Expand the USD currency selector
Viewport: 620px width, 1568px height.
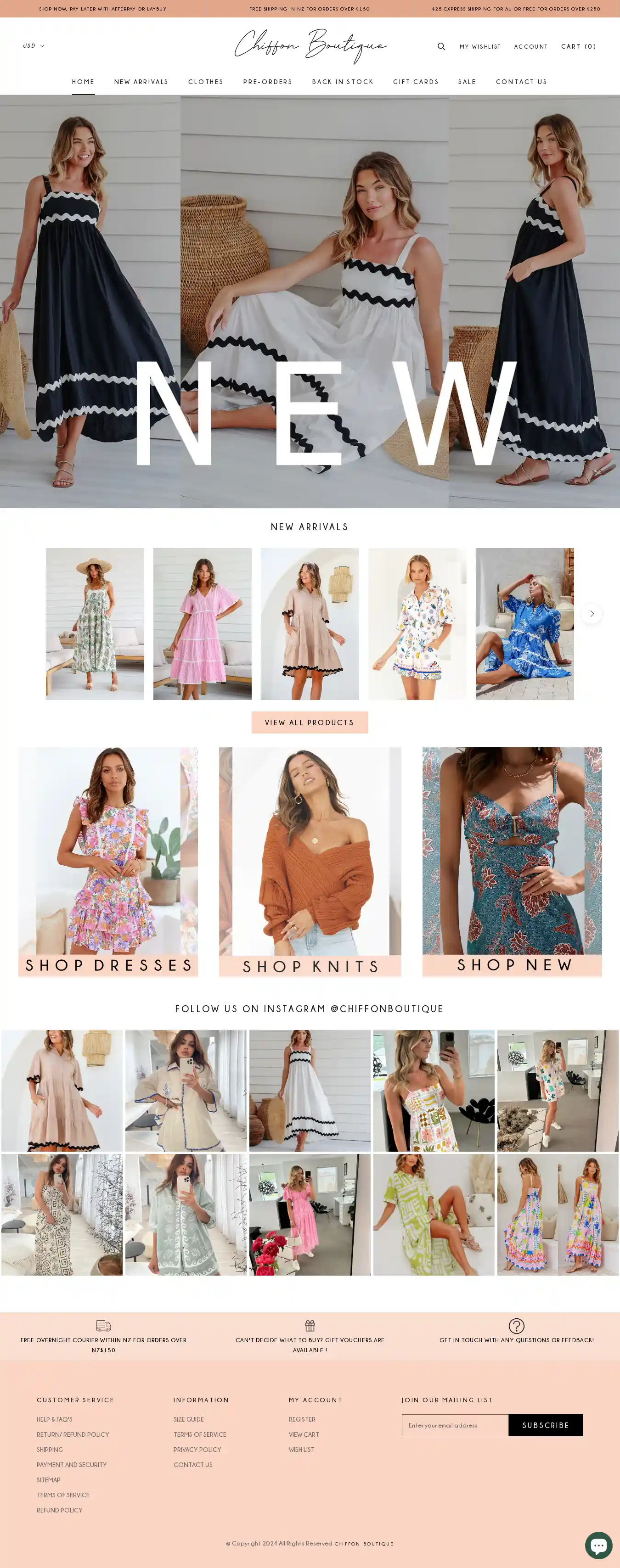(34, 45)
